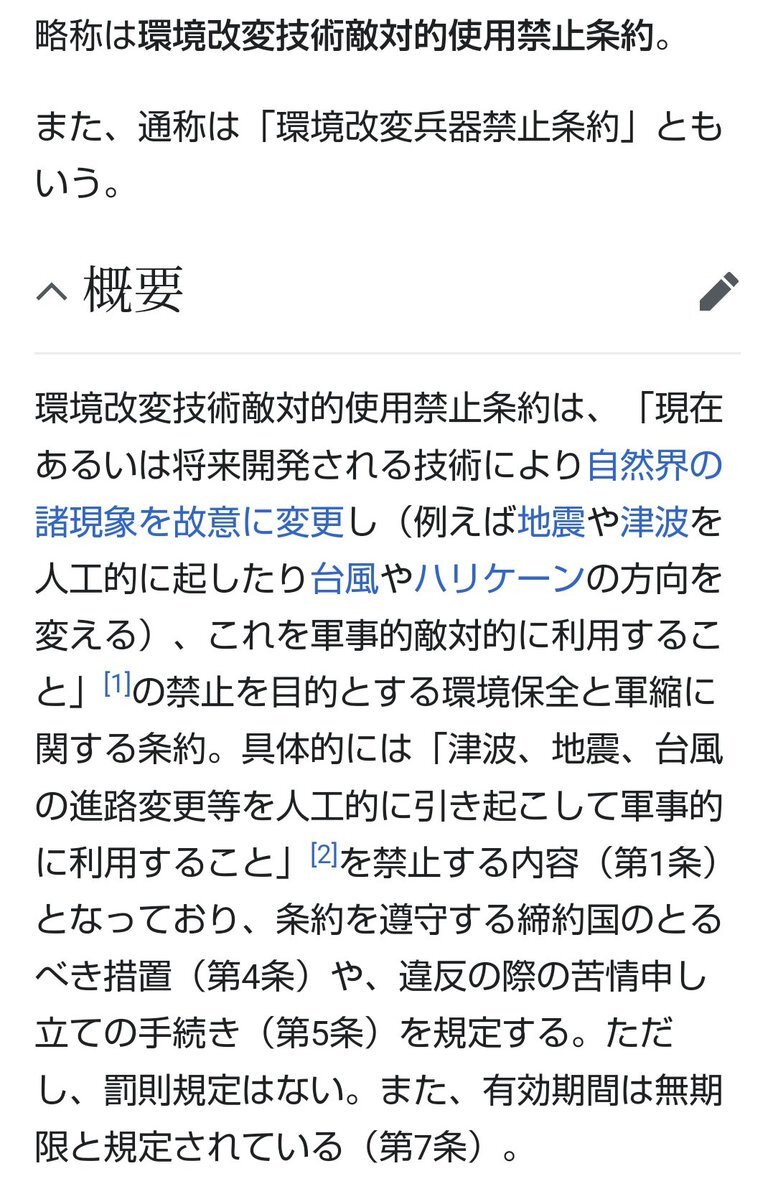Viewport: 773px width, 1199px height.
Task: Collapse the 概要 section
Action: click(x=52, y=292)
